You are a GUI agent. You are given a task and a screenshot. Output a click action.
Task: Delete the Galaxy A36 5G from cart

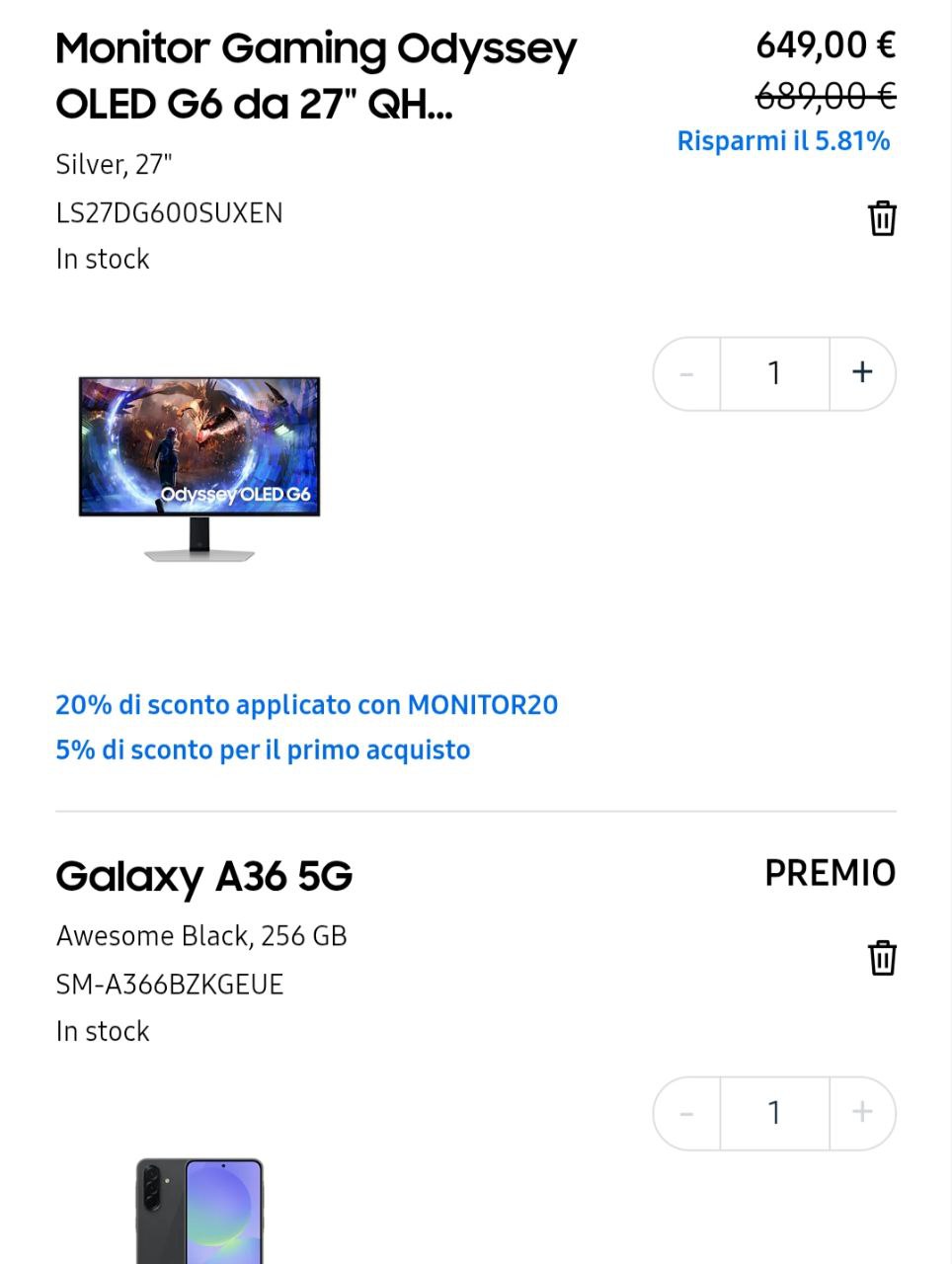(882, 958)
